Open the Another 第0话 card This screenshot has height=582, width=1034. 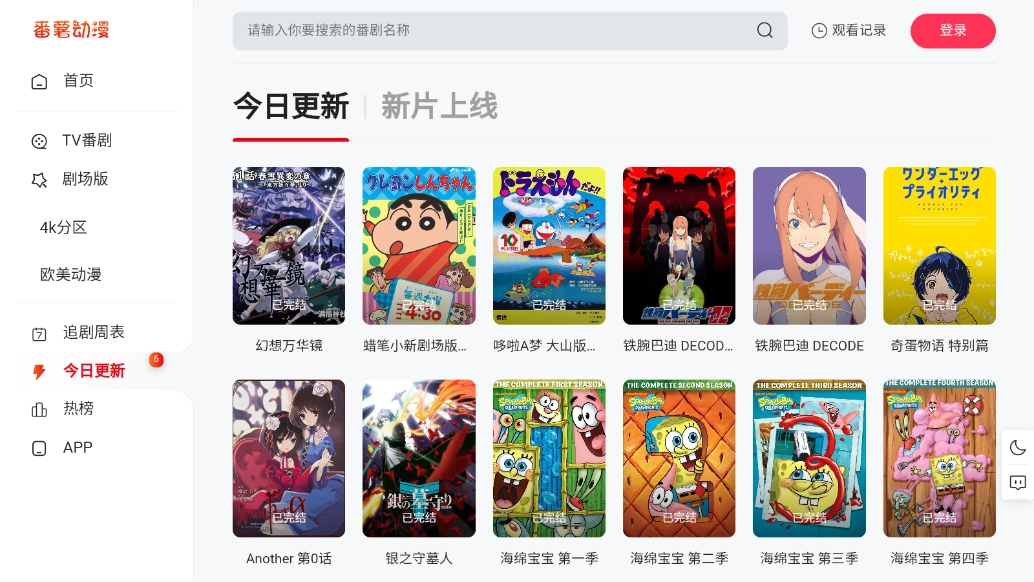tap(289, 458)
